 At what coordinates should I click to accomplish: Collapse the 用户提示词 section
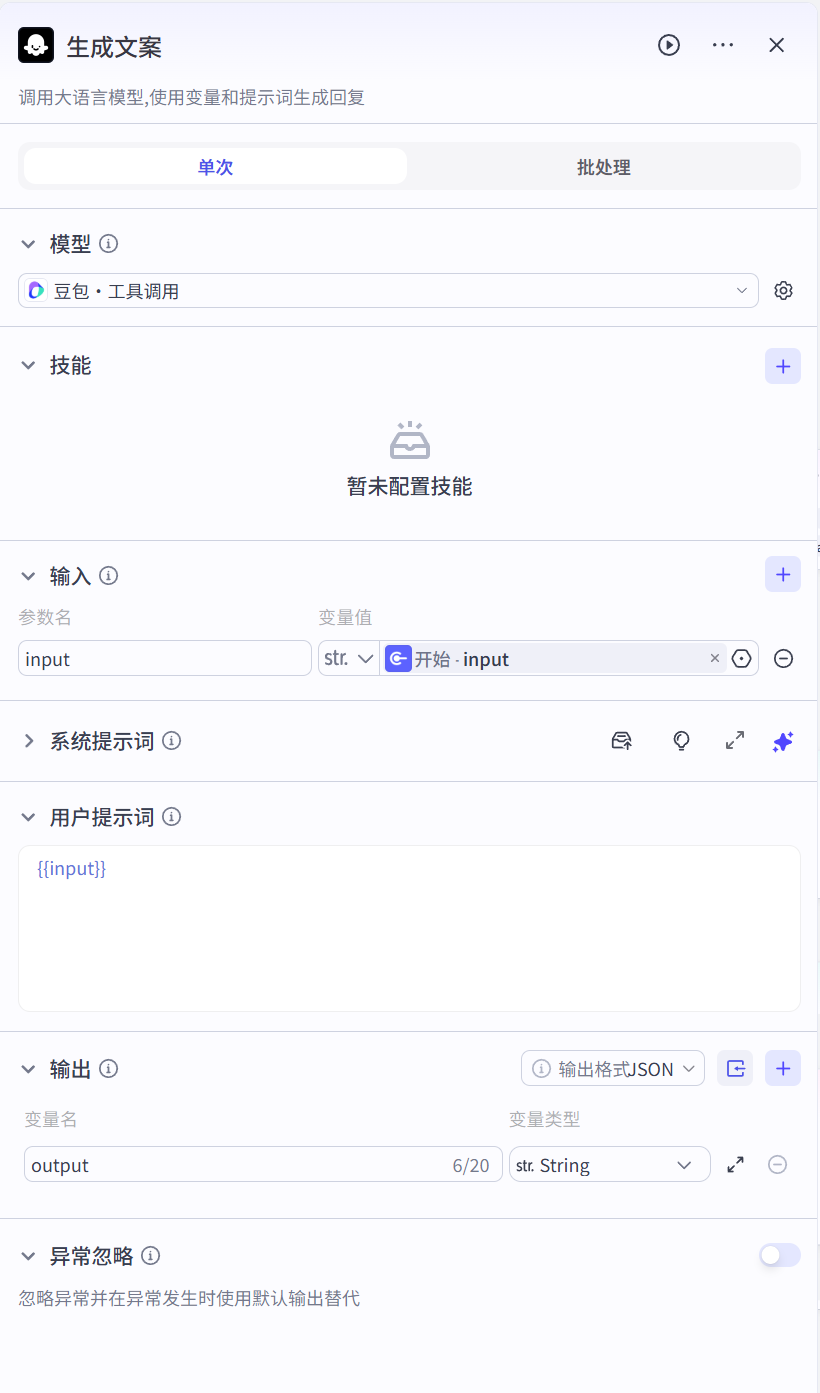point(27,817)
